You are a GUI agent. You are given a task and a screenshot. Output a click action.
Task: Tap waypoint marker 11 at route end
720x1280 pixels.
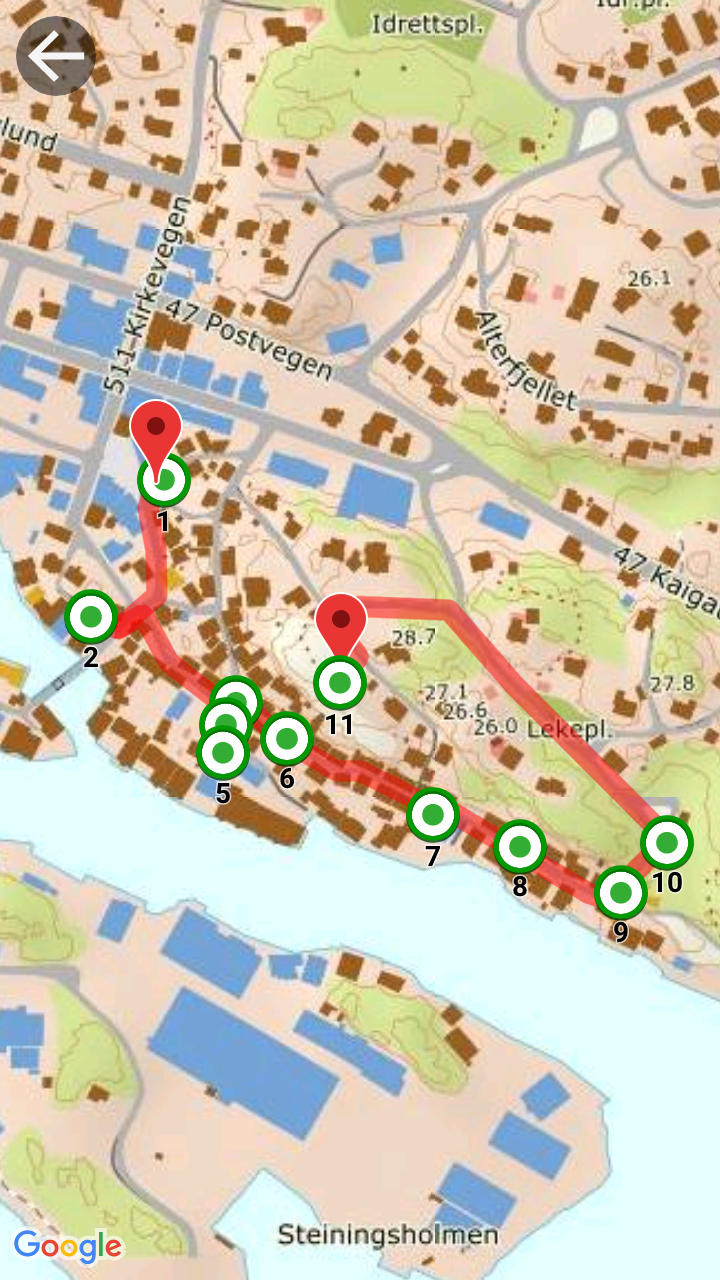point(340,684)
